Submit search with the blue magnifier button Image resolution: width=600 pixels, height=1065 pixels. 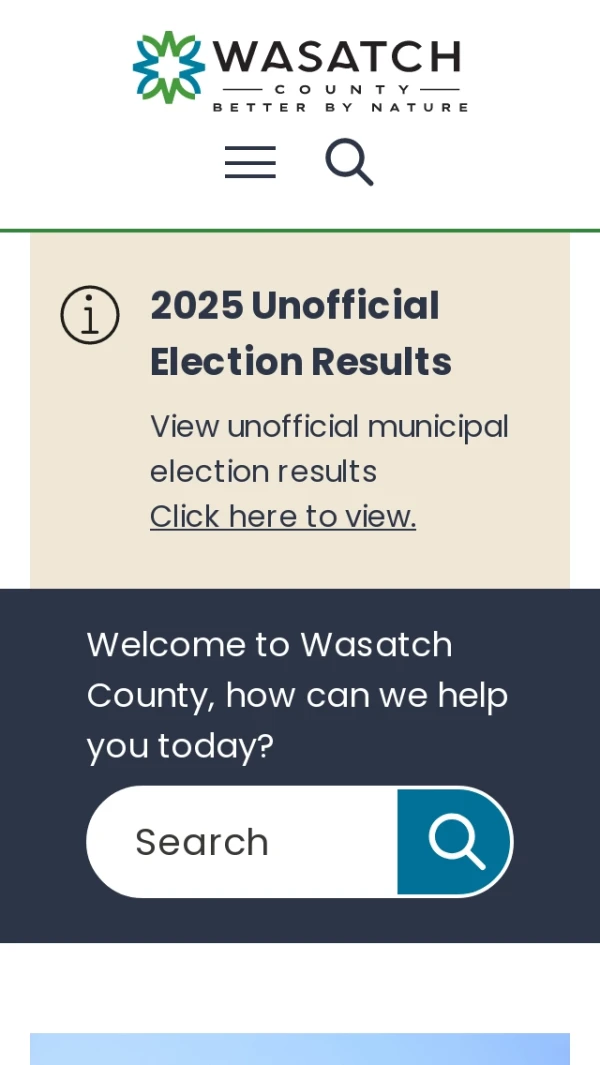(455, 842)
